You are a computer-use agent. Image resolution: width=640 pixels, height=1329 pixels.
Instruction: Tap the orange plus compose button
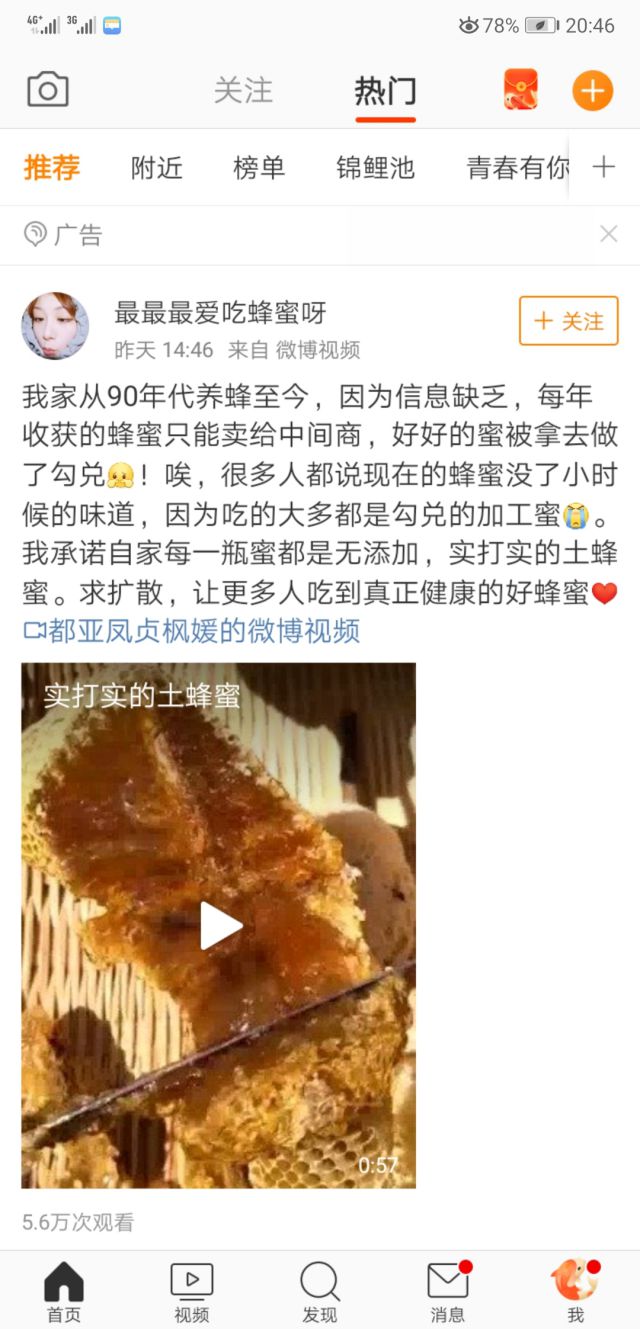(592, 91)
